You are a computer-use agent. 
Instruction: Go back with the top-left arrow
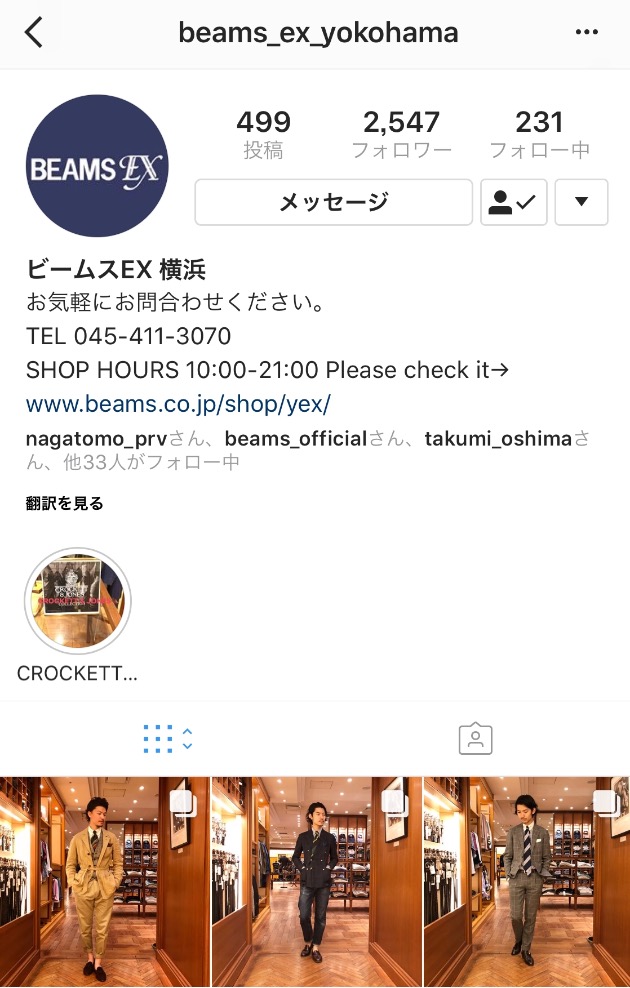[x=34, y=33]
